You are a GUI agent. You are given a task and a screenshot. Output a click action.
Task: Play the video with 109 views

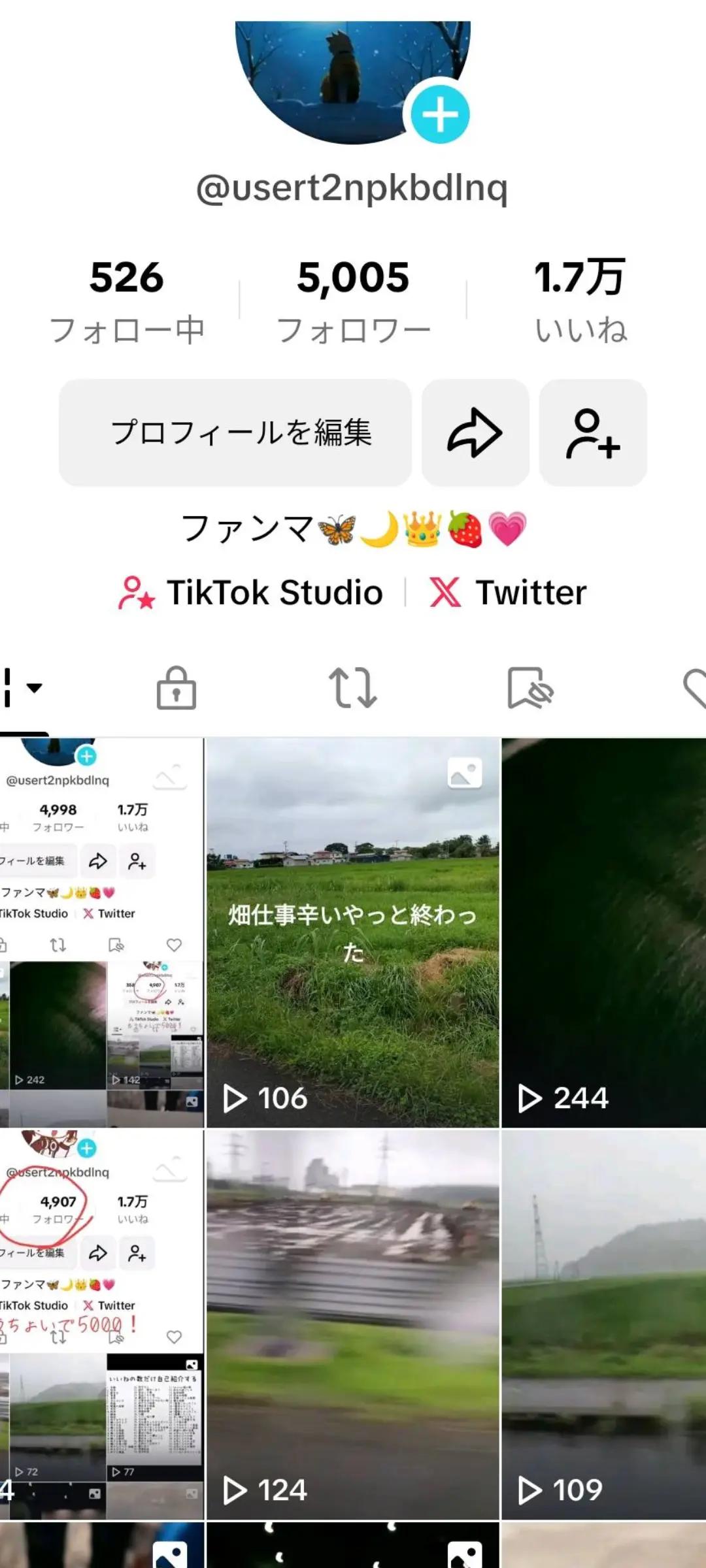[x=603, y=1324]
